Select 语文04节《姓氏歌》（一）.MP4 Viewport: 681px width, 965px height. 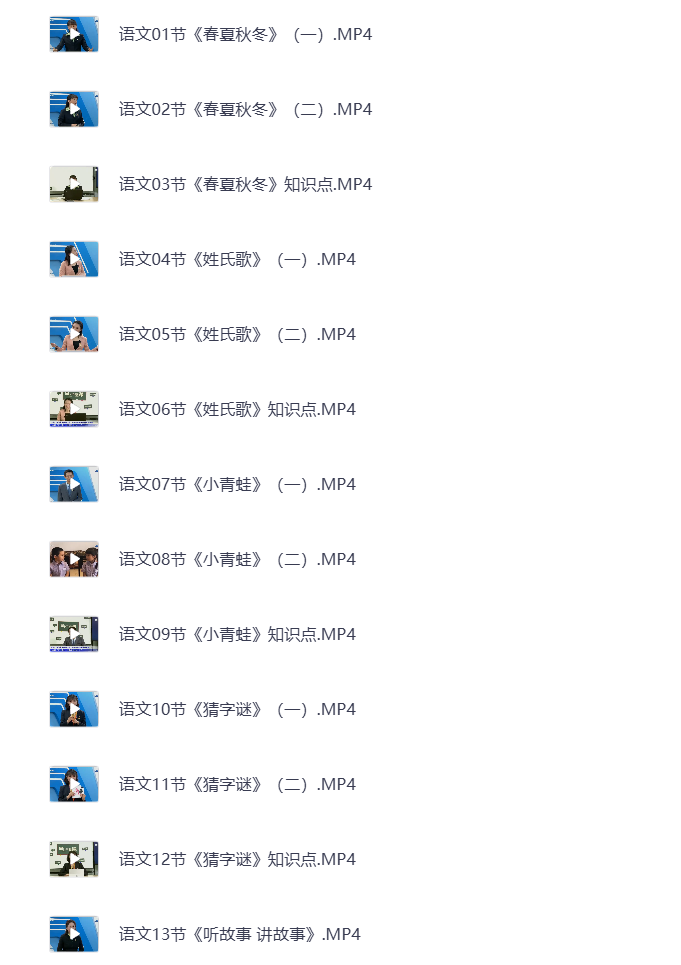(237, 259)
